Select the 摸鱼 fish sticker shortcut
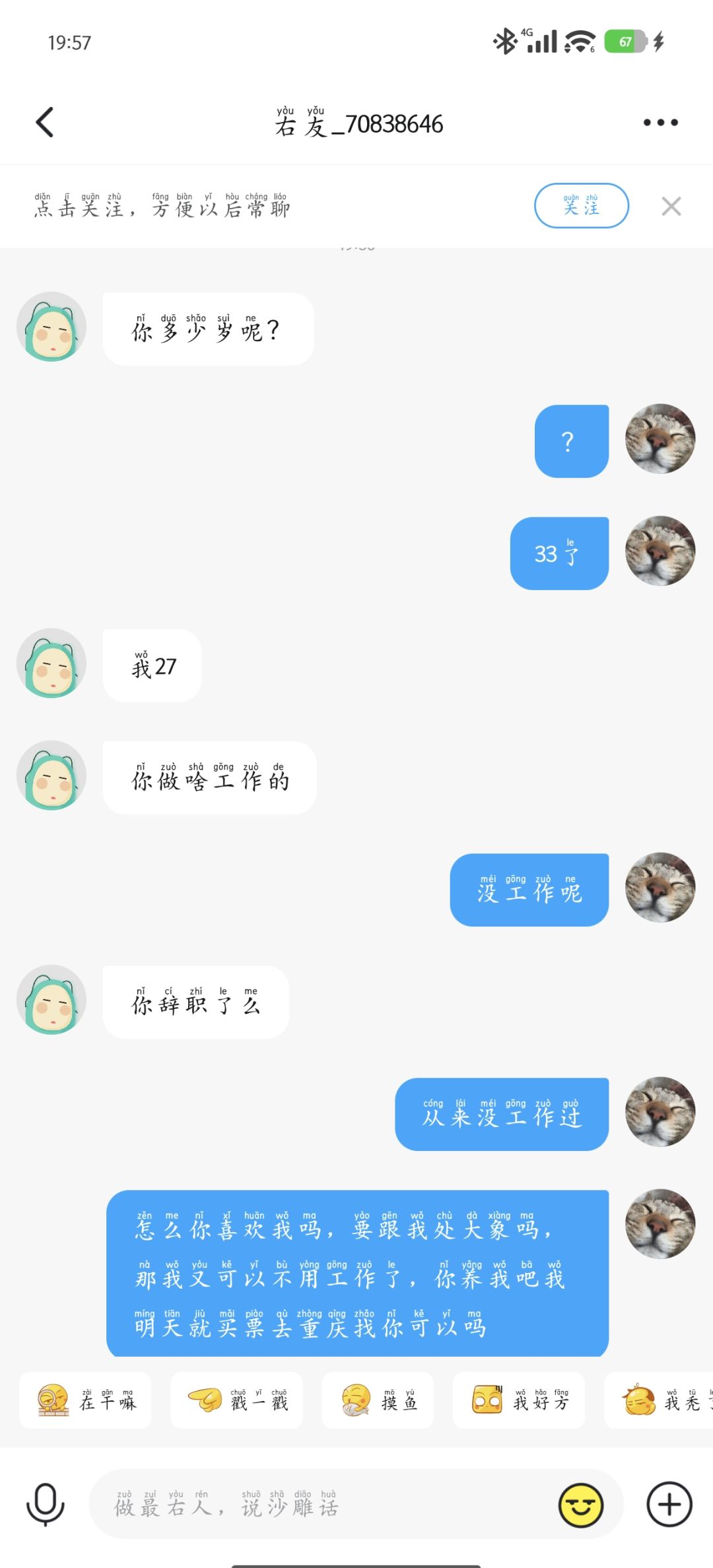This screenshot has height=1568, width=713. [378, 1400]
